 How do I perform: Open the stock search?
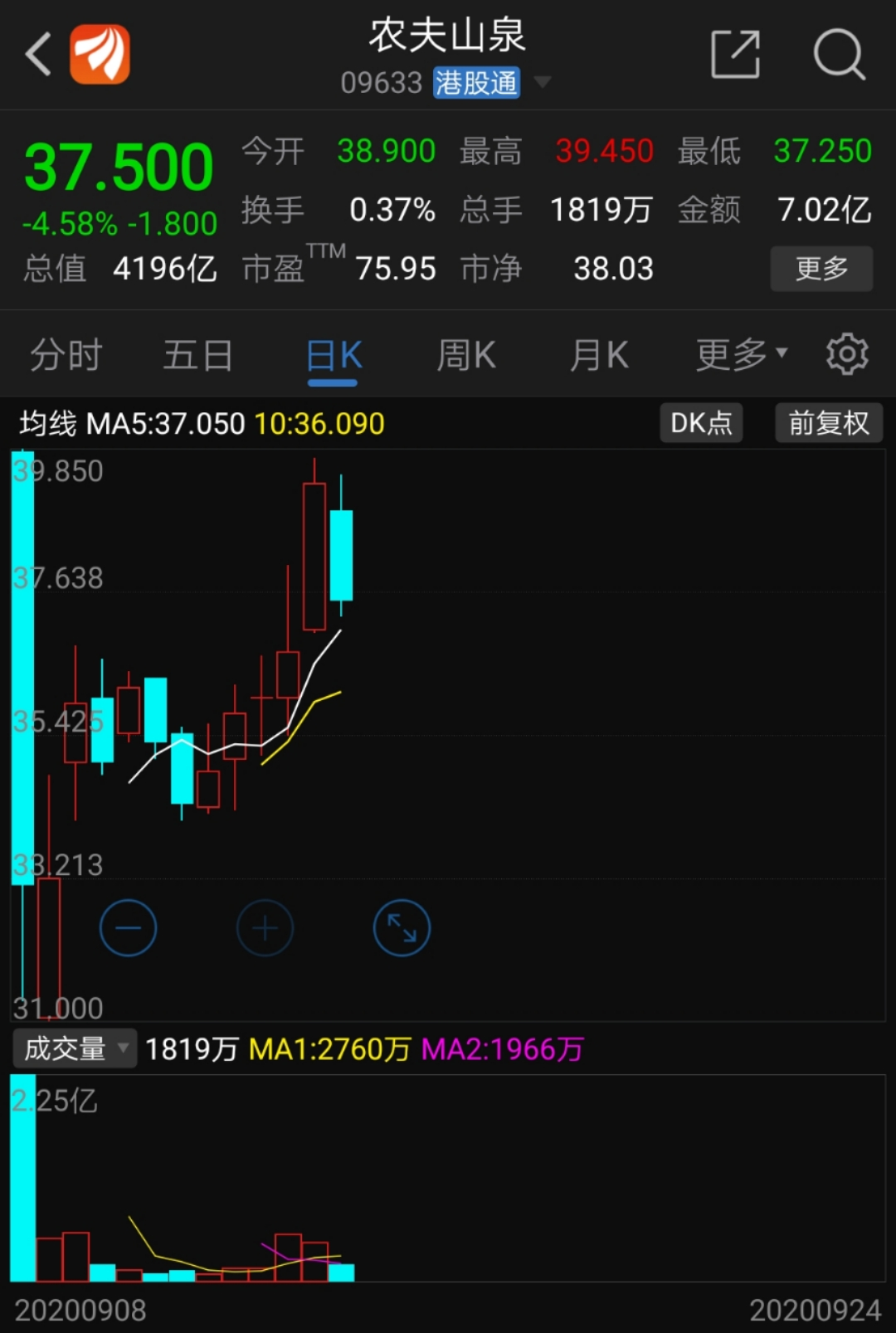click(x=839, y=55)
